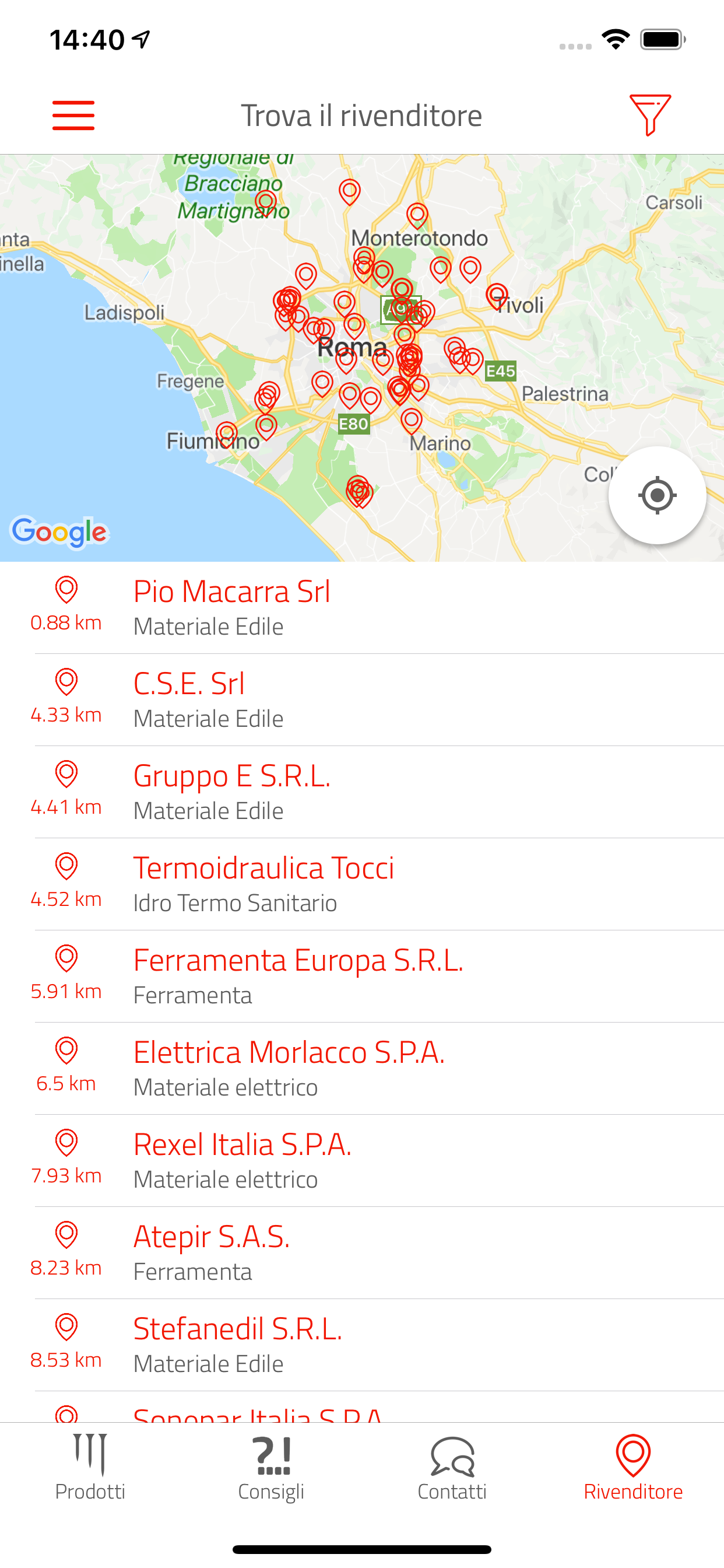Open the Contatti tab
724x1568 pixels.
pyautogui.click(x=452, y=1468)
